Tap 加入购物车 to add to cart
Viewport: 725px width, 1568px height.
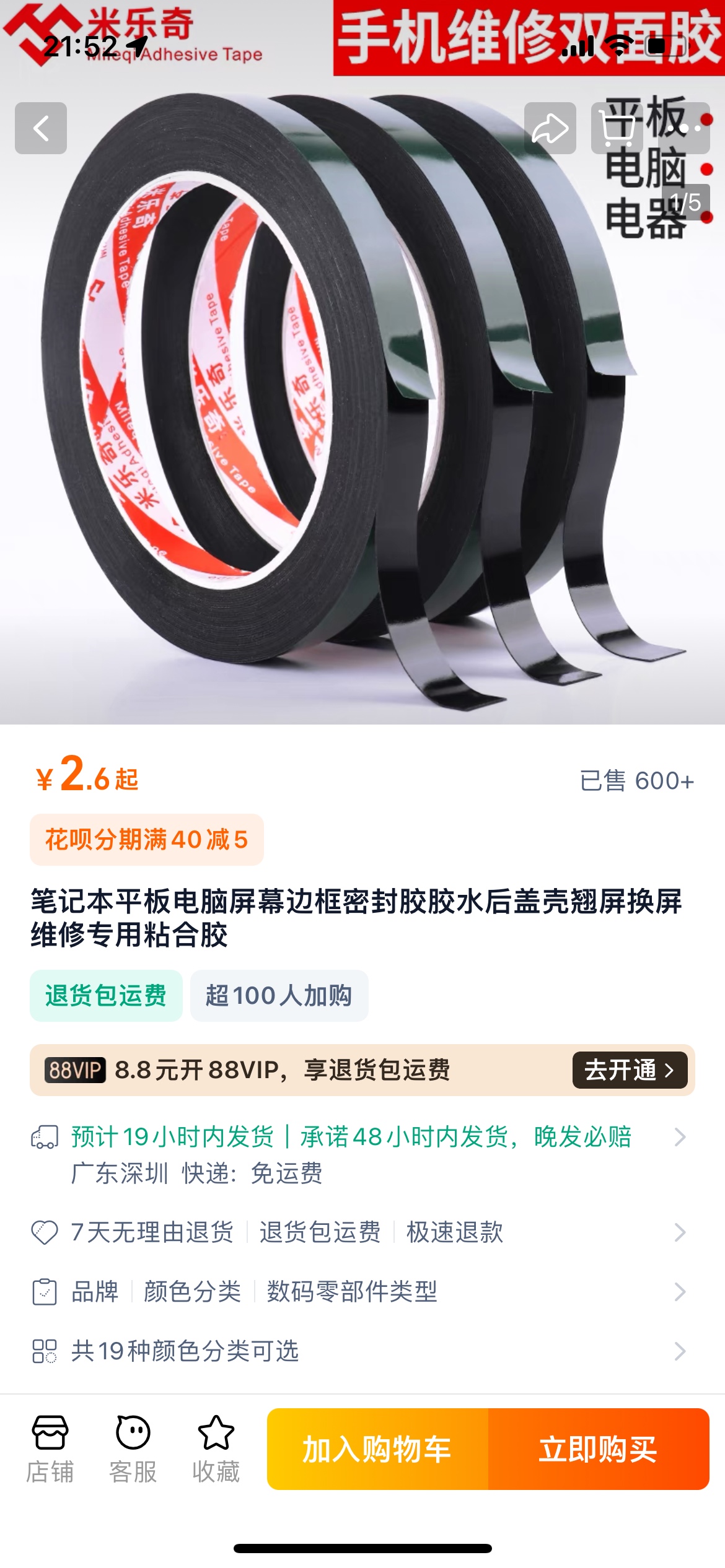(x=377, y=1449)
